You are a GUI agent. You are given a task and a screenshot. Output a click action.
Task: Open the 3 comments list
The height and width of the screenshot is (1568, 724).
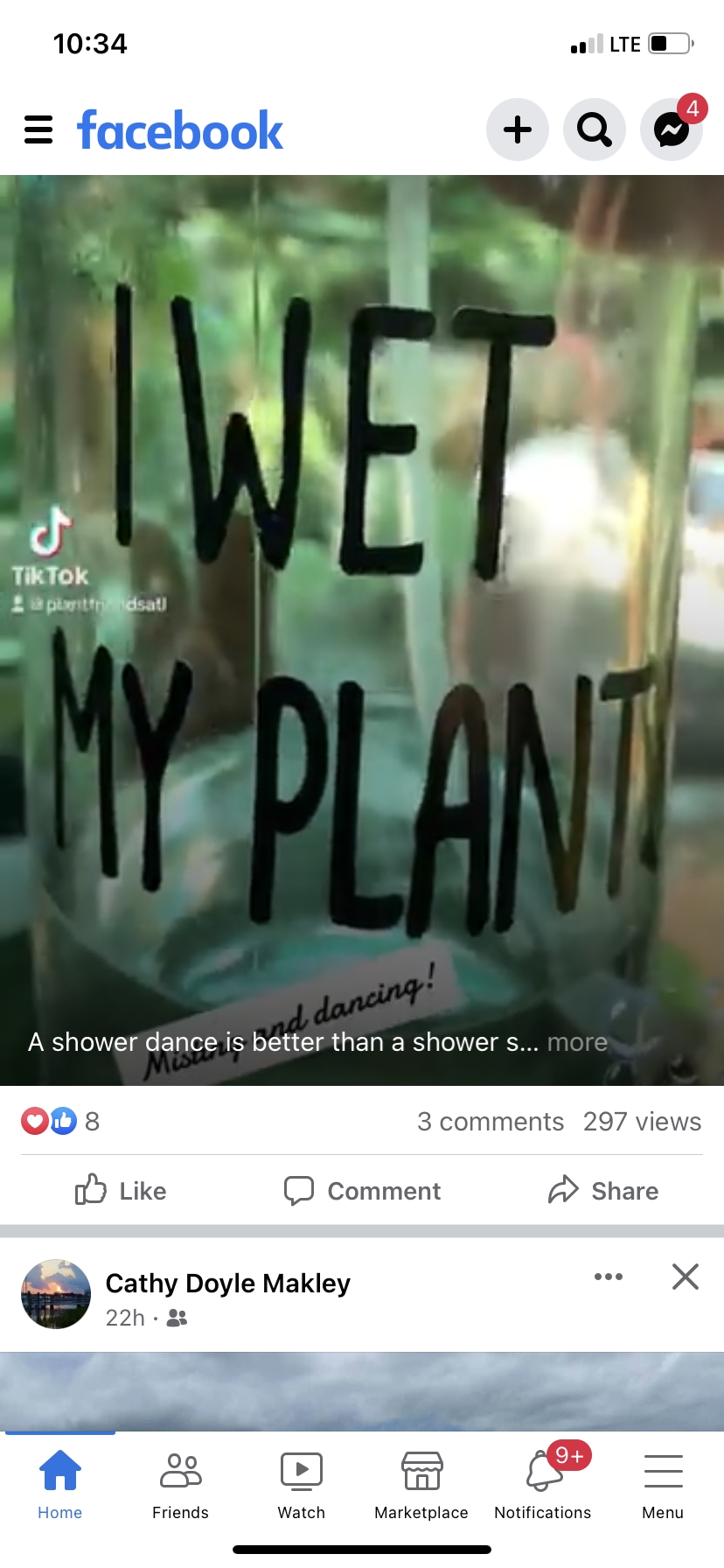click(490, 1121)
